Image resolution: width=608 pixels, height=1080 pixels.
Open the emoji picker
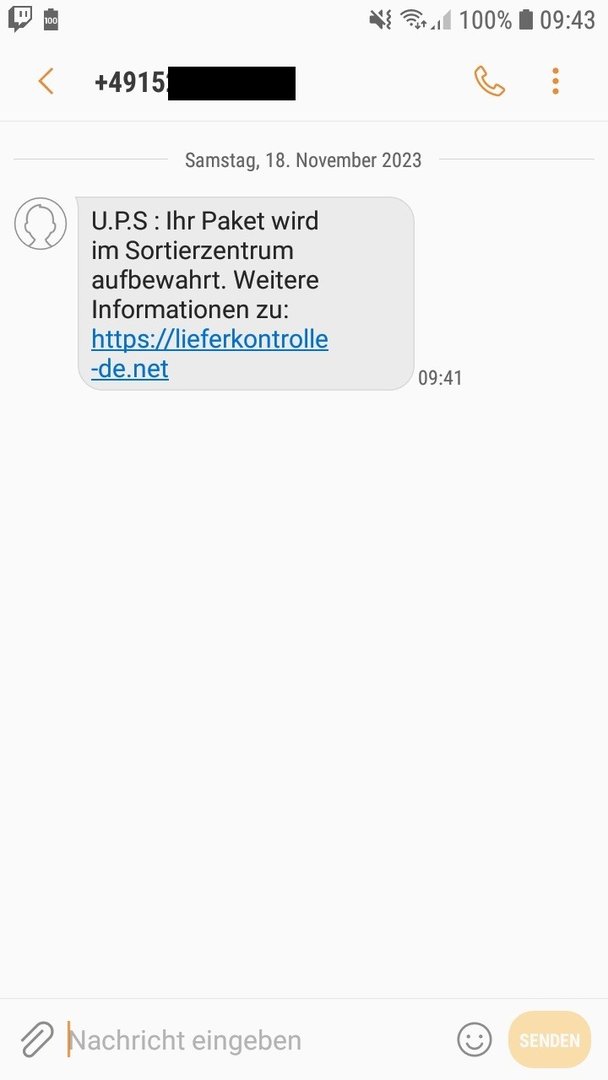475,1040
